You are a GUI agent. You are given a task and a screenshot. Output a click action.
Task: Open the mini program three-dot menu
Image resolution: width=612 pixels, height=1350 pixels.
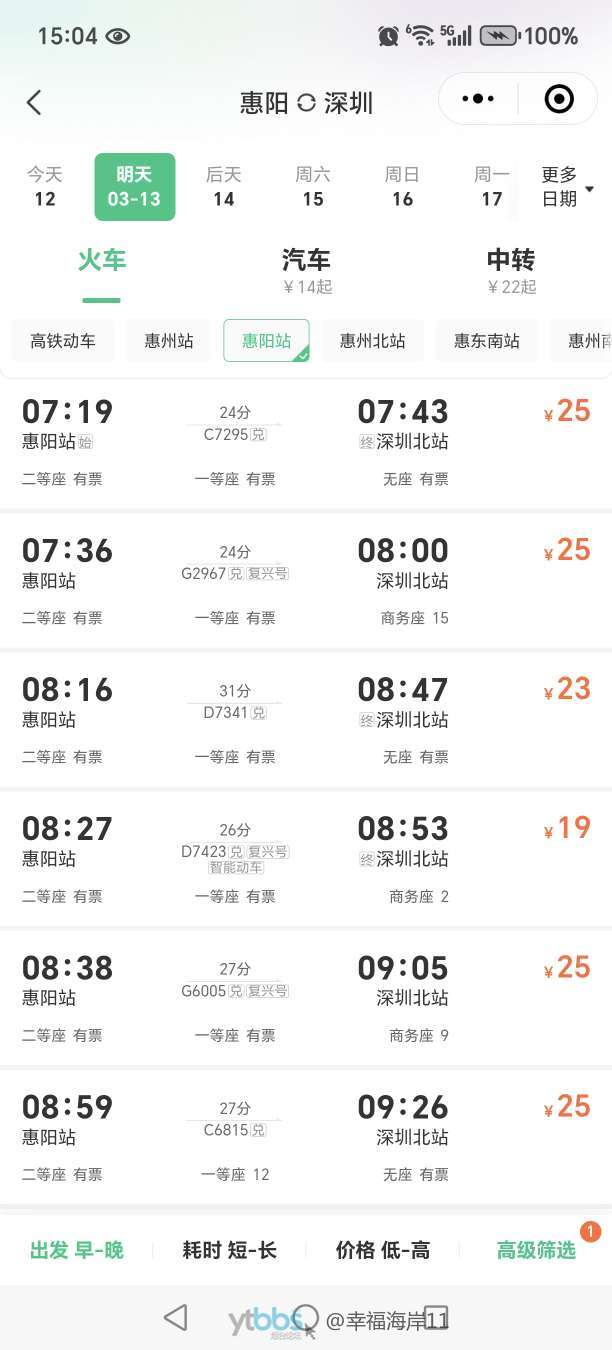click(x=478, y=99)
